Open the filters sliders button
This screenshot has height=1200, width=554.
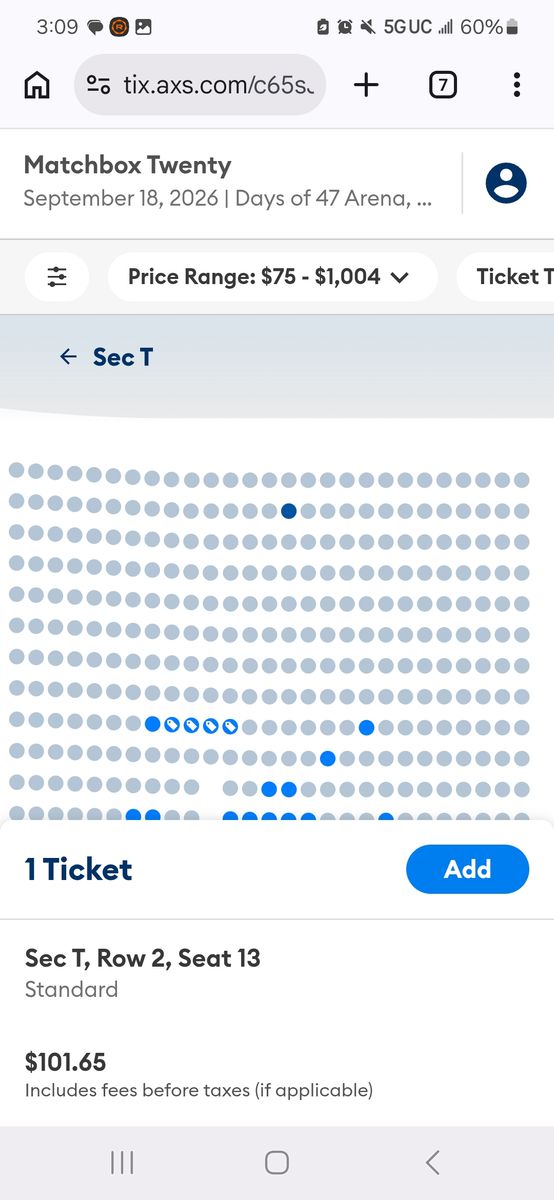[57, 277]
